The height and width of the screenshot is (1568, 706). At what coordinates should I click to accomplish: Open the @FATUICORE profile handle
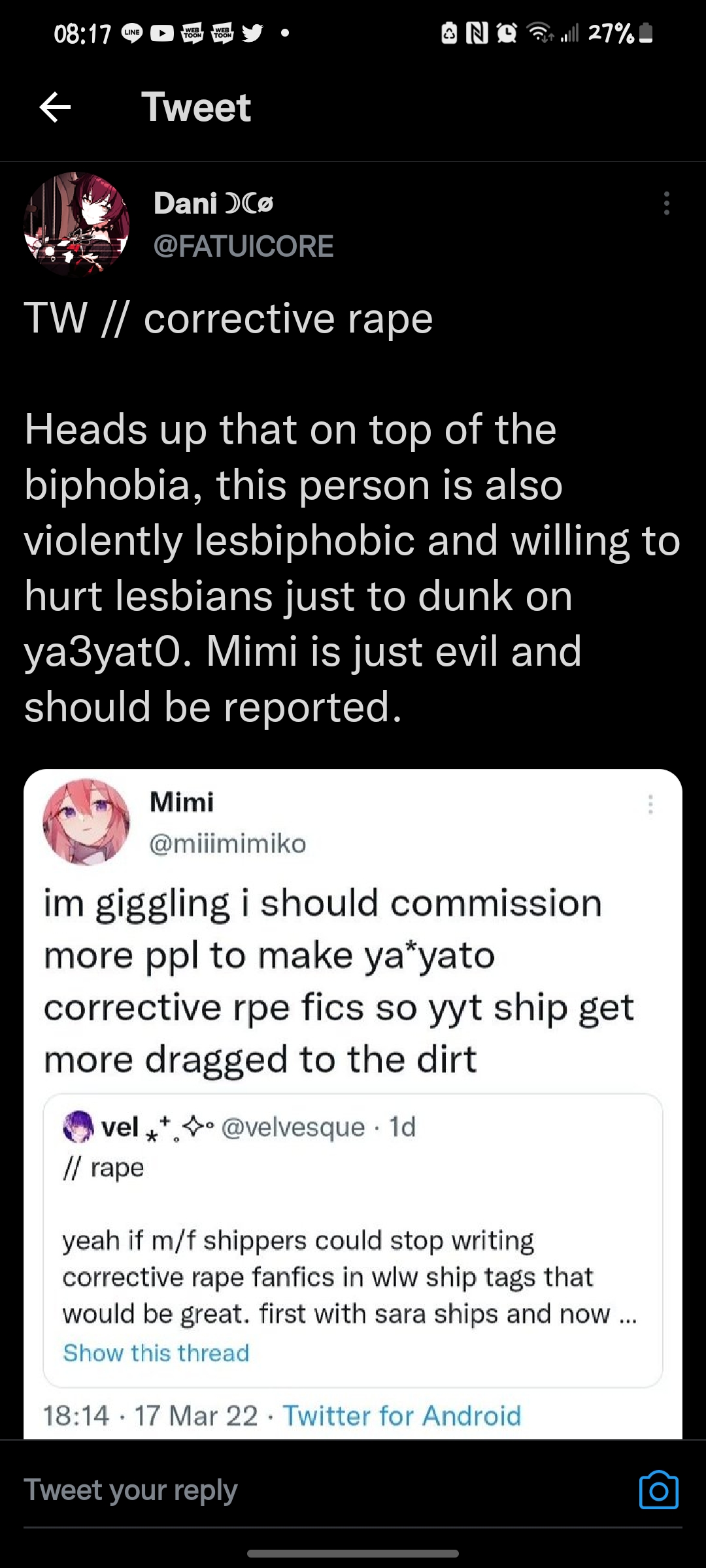click(x=243, y=246)
